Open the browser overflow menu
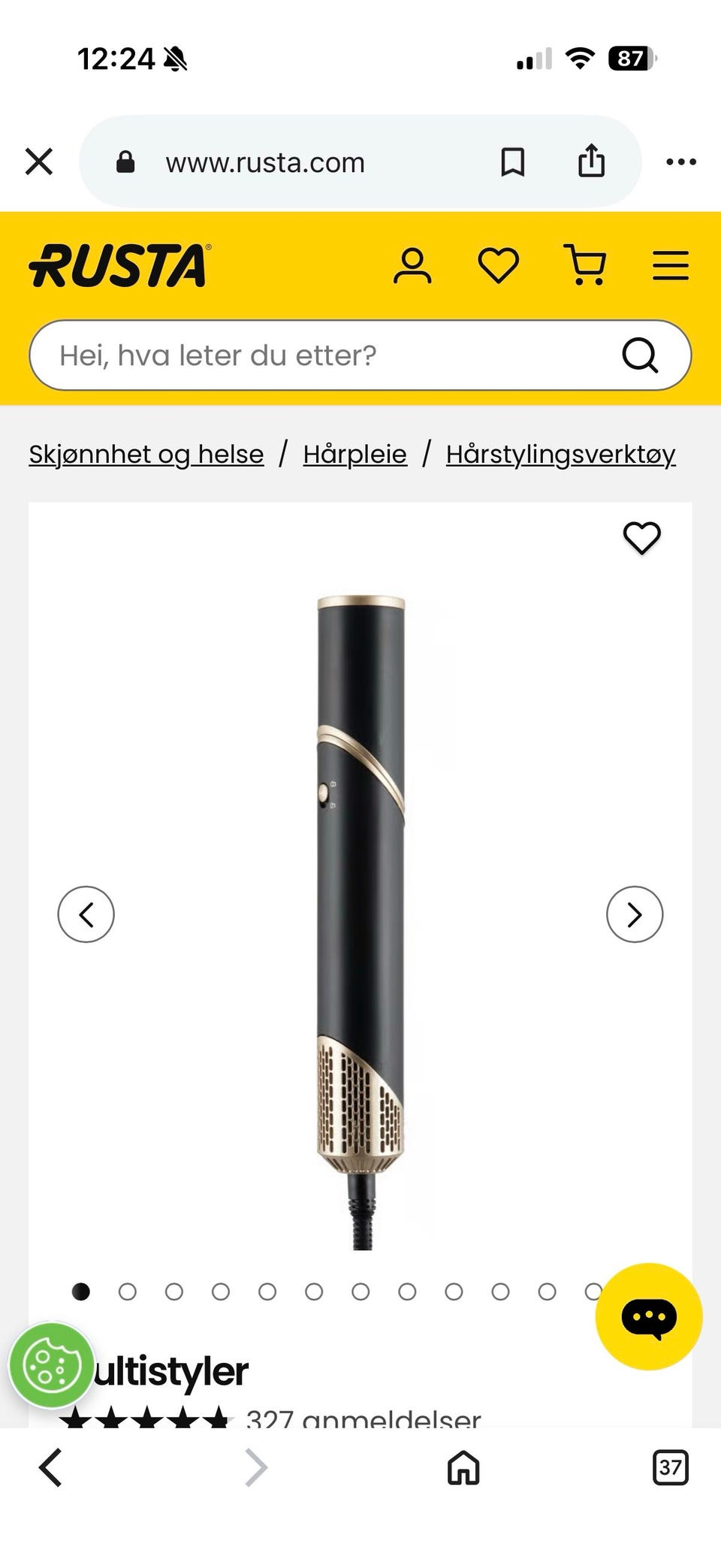The image size is (721, 1568). (x=681, y=162)
